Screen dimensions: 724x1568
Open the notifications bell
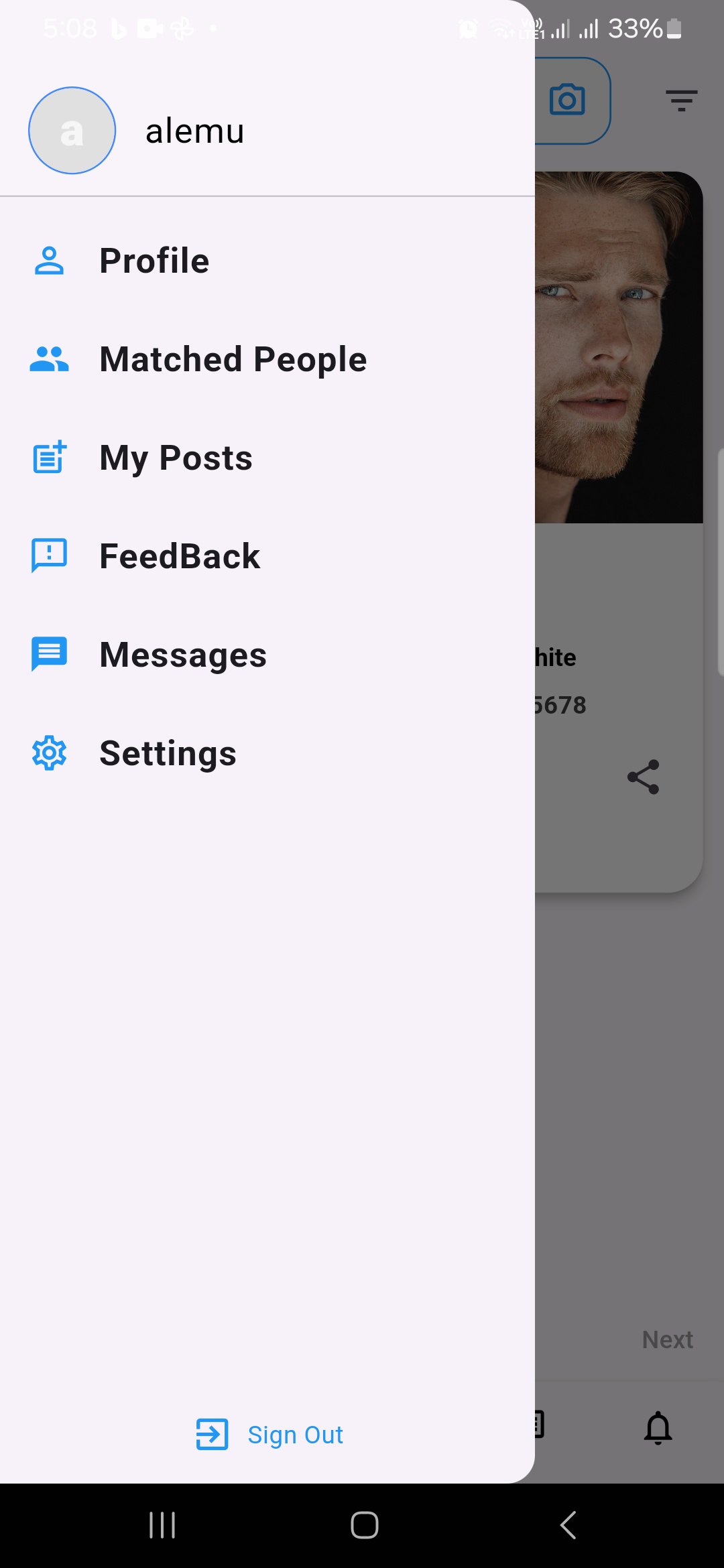pos(658,1427)
